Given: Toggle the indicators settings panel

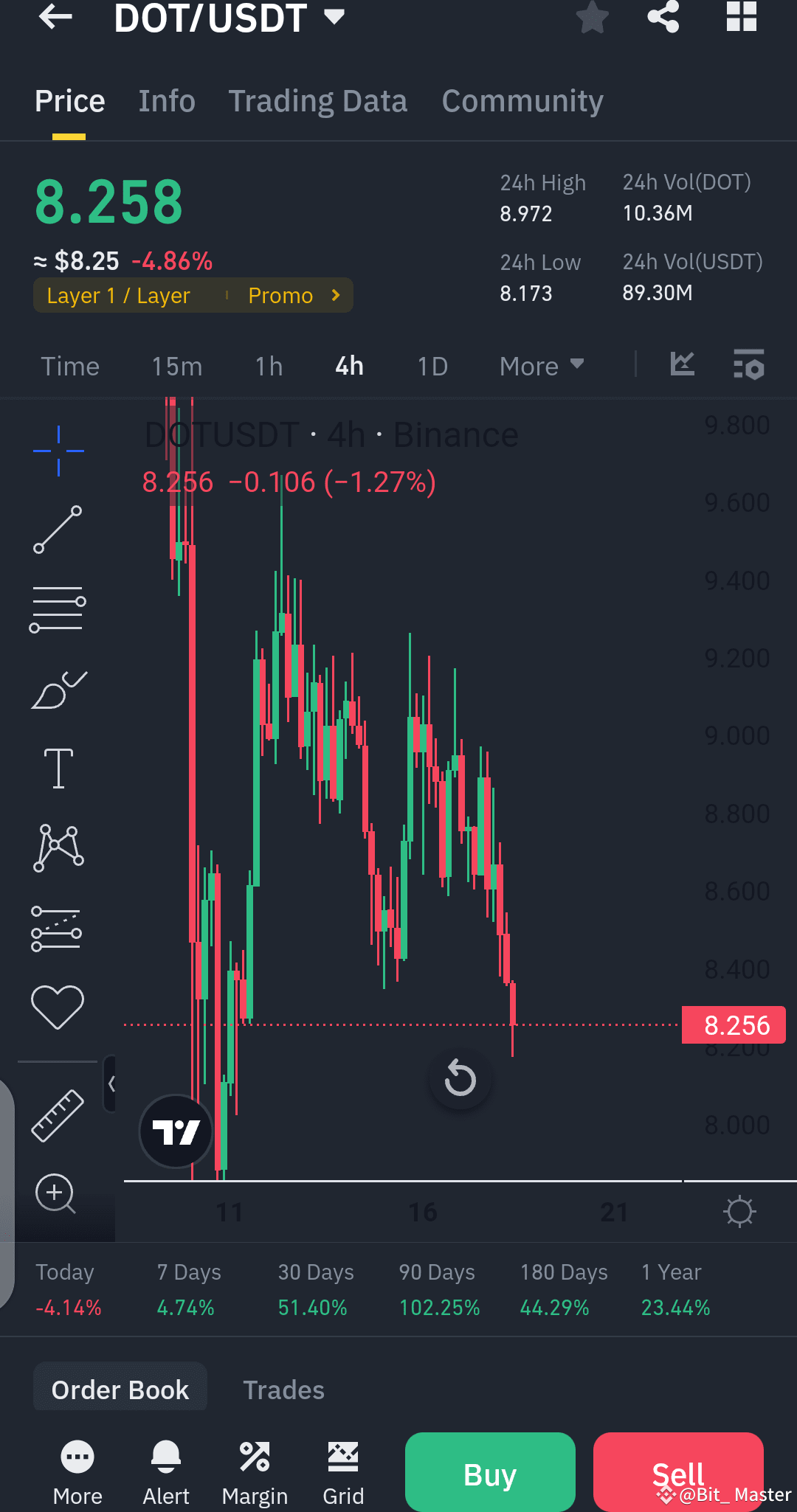Looking at the screenshot, I should click(748, 364).
